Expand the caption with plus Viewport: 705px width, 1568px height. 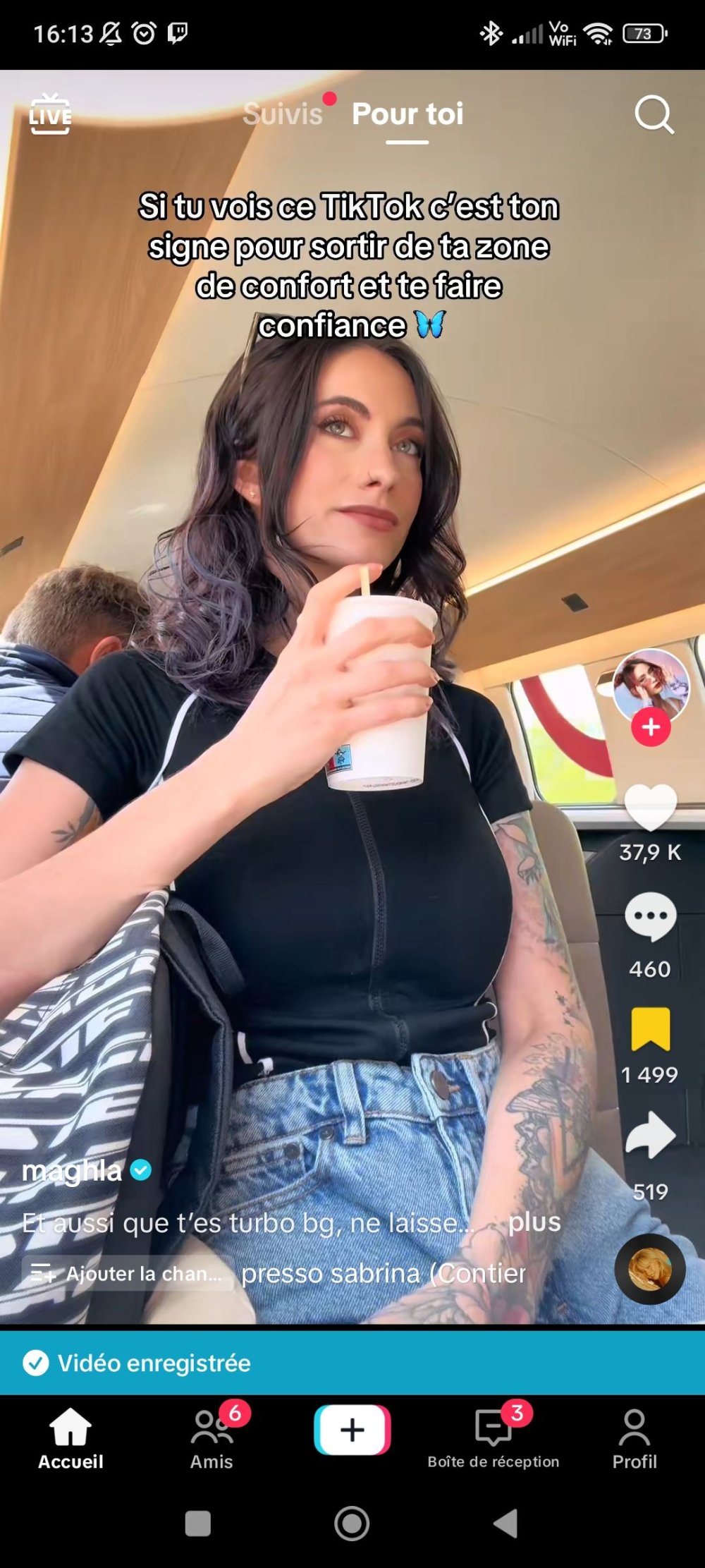(x=534, y=1222)
